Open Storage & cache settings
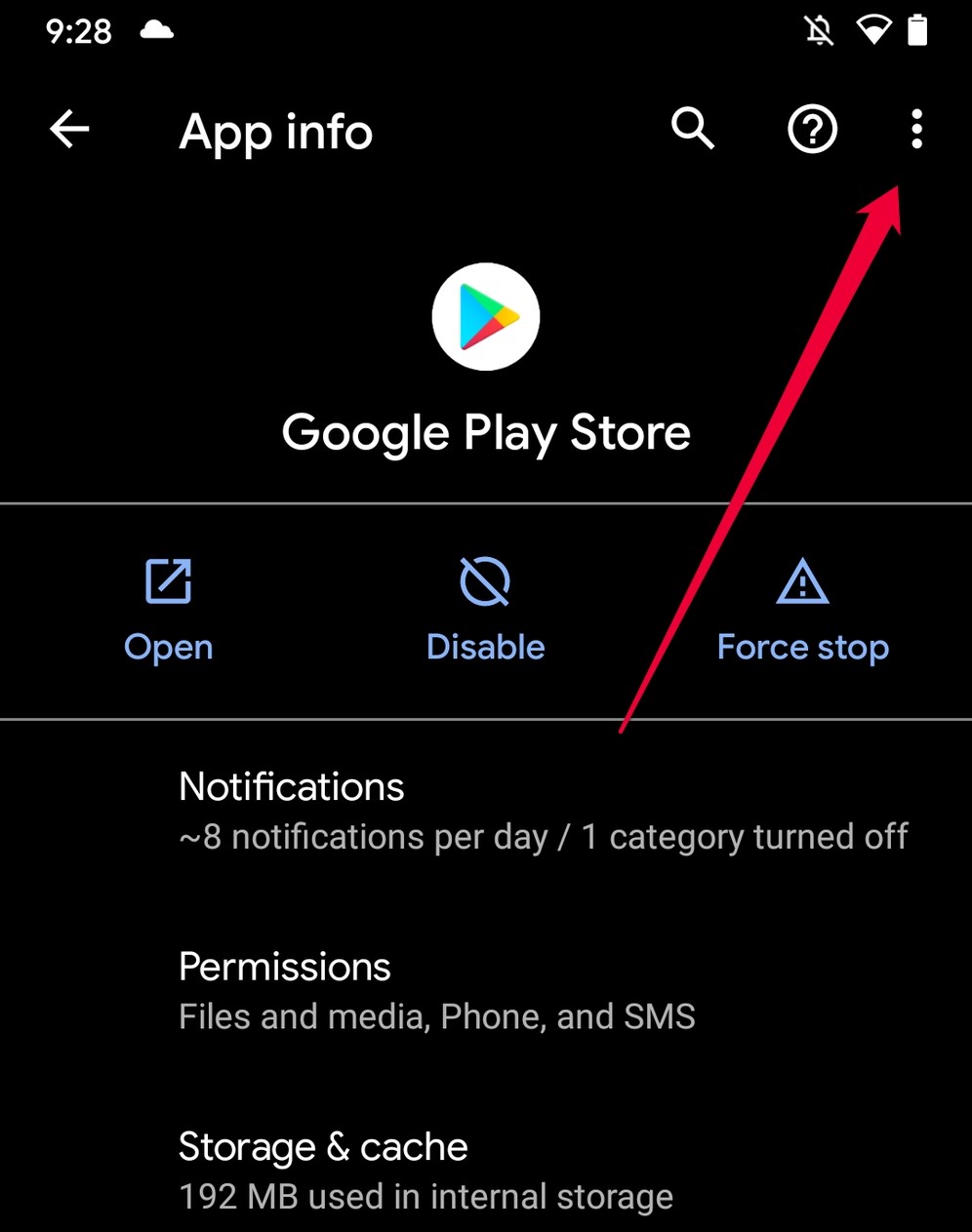 pyautogui.click(x=322, y=1147)
